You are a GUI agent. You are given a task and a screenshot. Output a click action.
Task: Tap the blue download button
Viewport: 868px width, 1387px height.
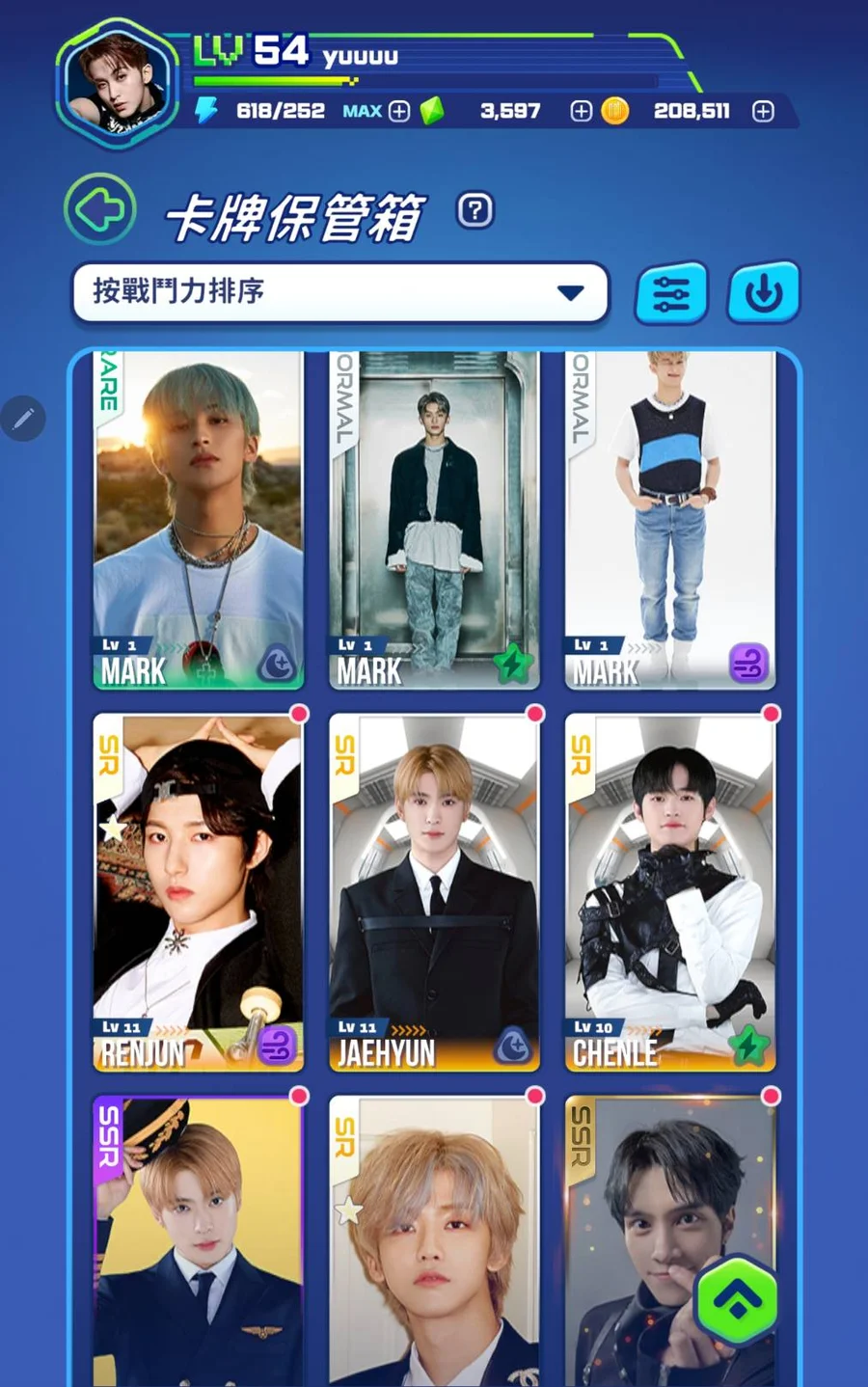click(x=763, y=292)
